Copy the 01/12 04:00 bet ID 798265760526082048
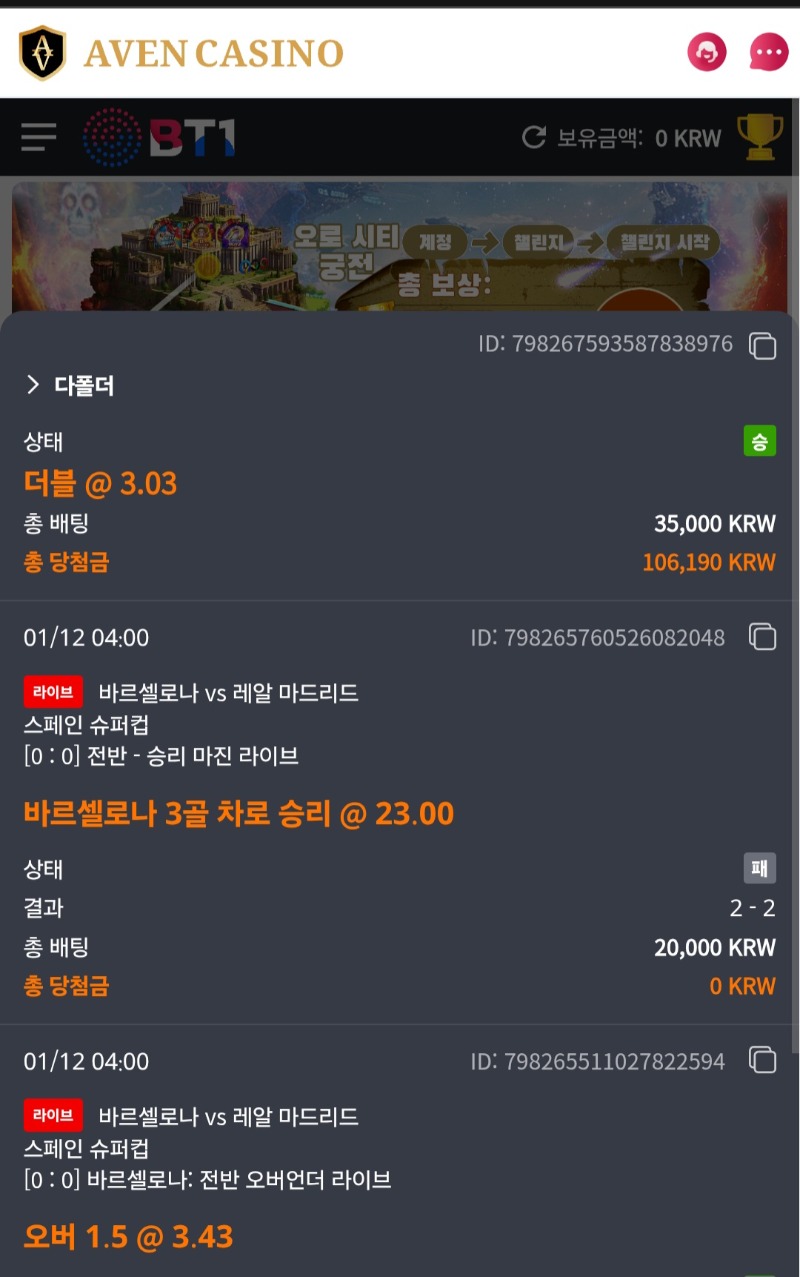This screenshot has height=1277, width=800. pyautogui.click(x=764, y=638)
